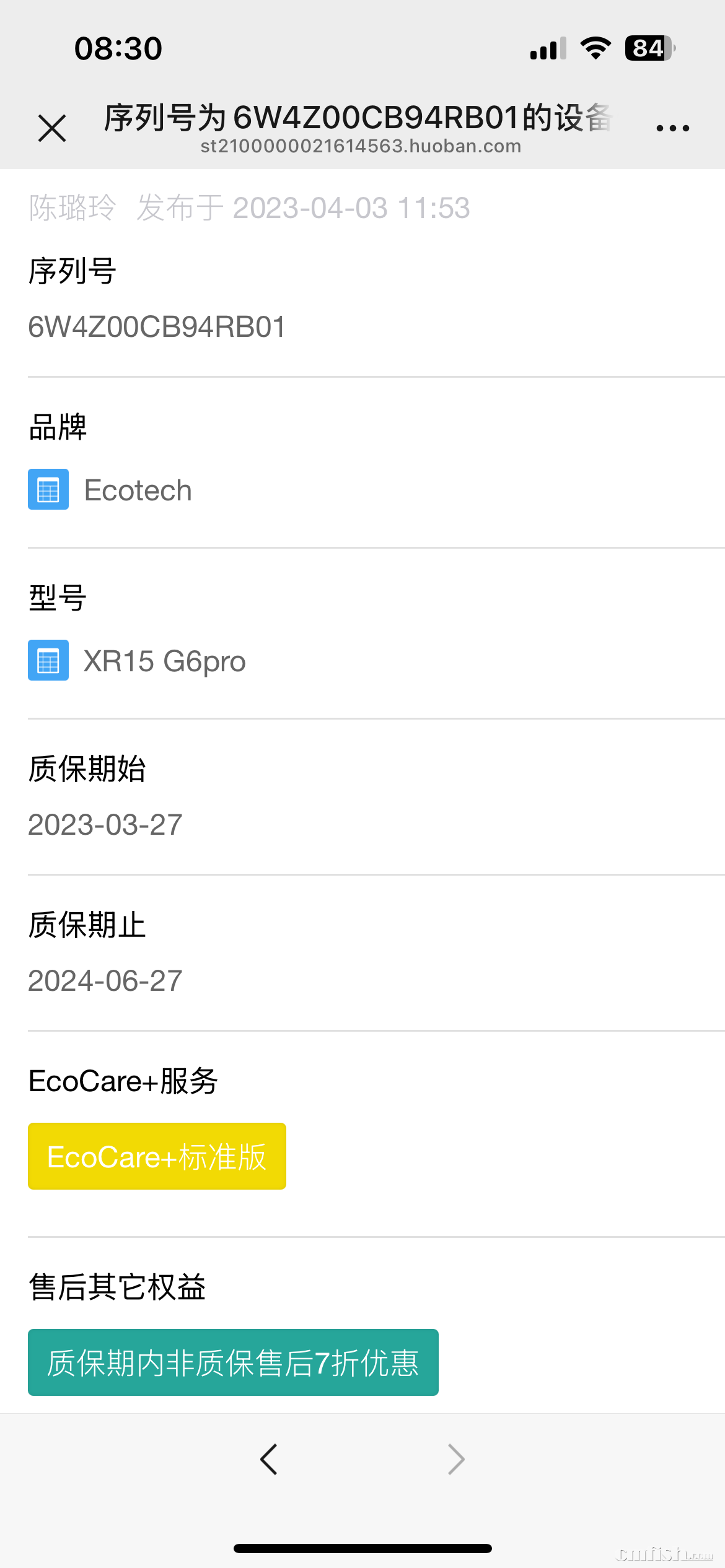Close the device detail webpage
The height and width of the screenshot is (1568, 725).
point(52,128)
